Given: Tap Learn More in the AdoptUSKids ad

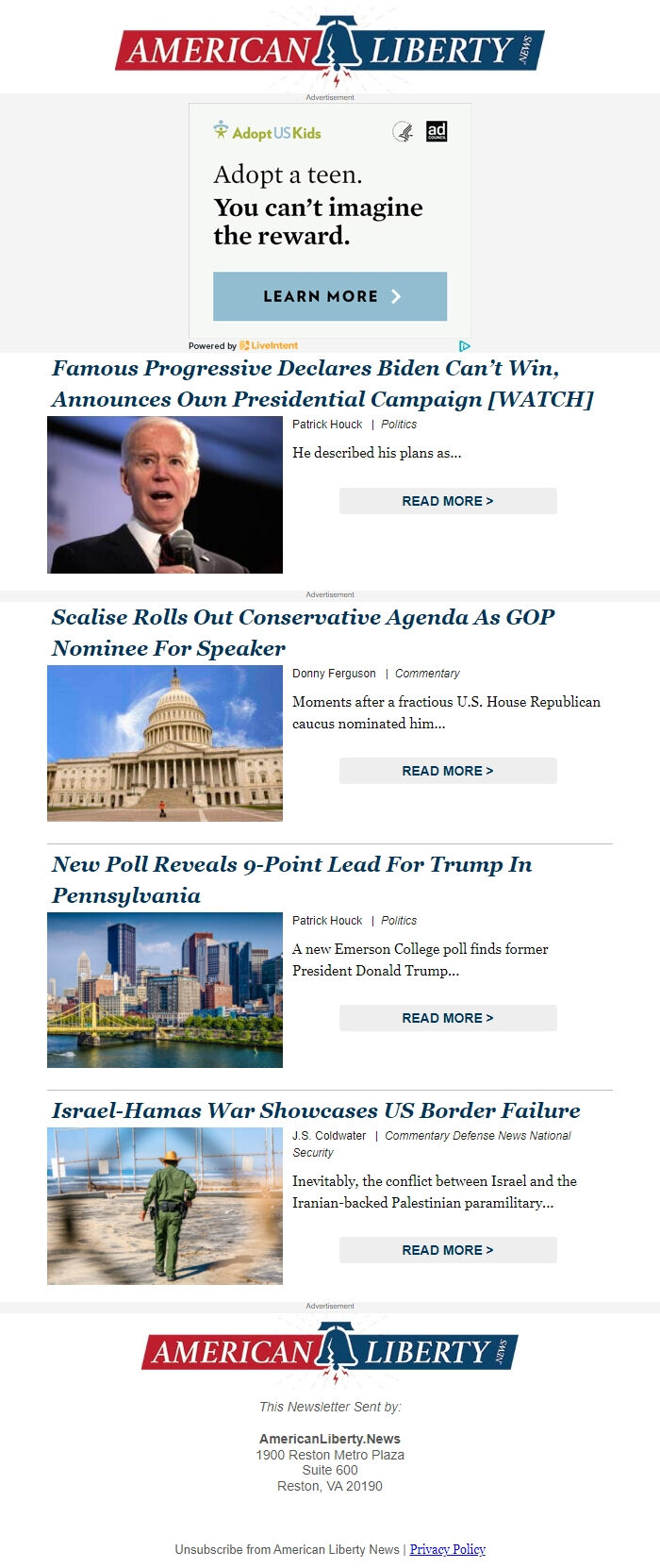Looking at the screenshot, I should point(330,296).
